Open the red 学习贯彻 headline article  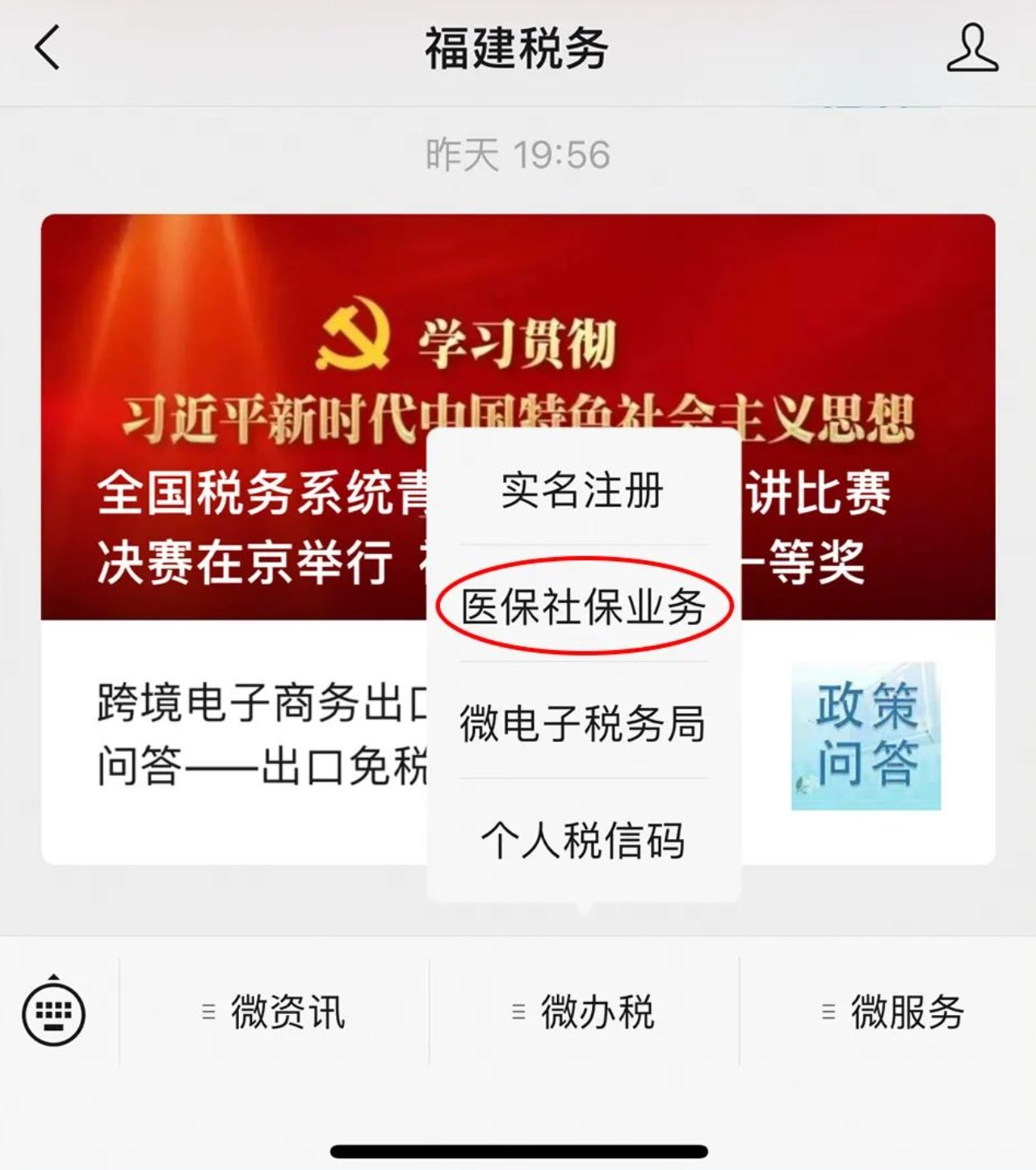pos(242,363)
